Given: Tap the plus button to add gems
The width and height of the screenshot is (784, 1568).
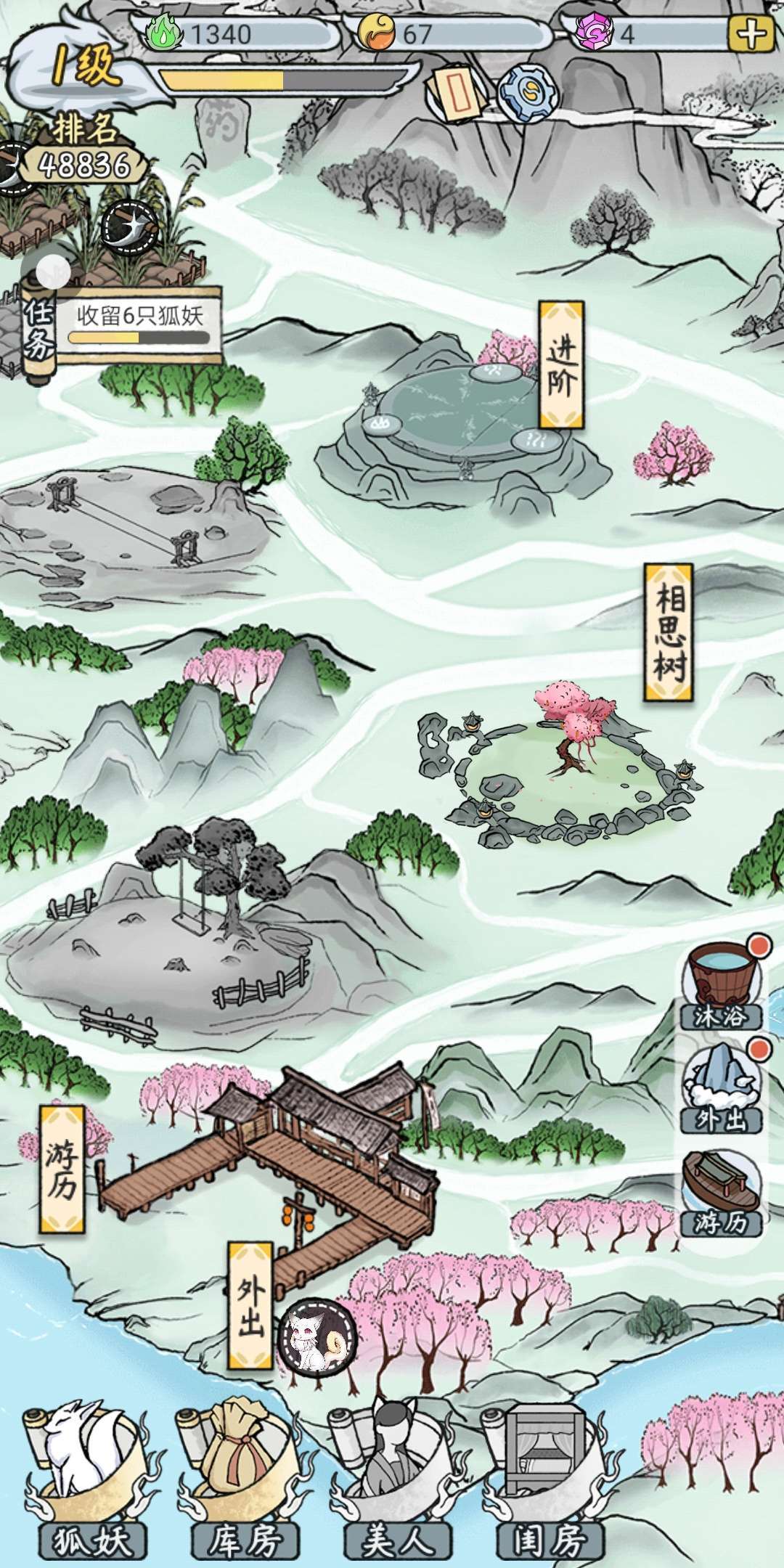Looking at the screenshot, I should (x=751, y=33).
